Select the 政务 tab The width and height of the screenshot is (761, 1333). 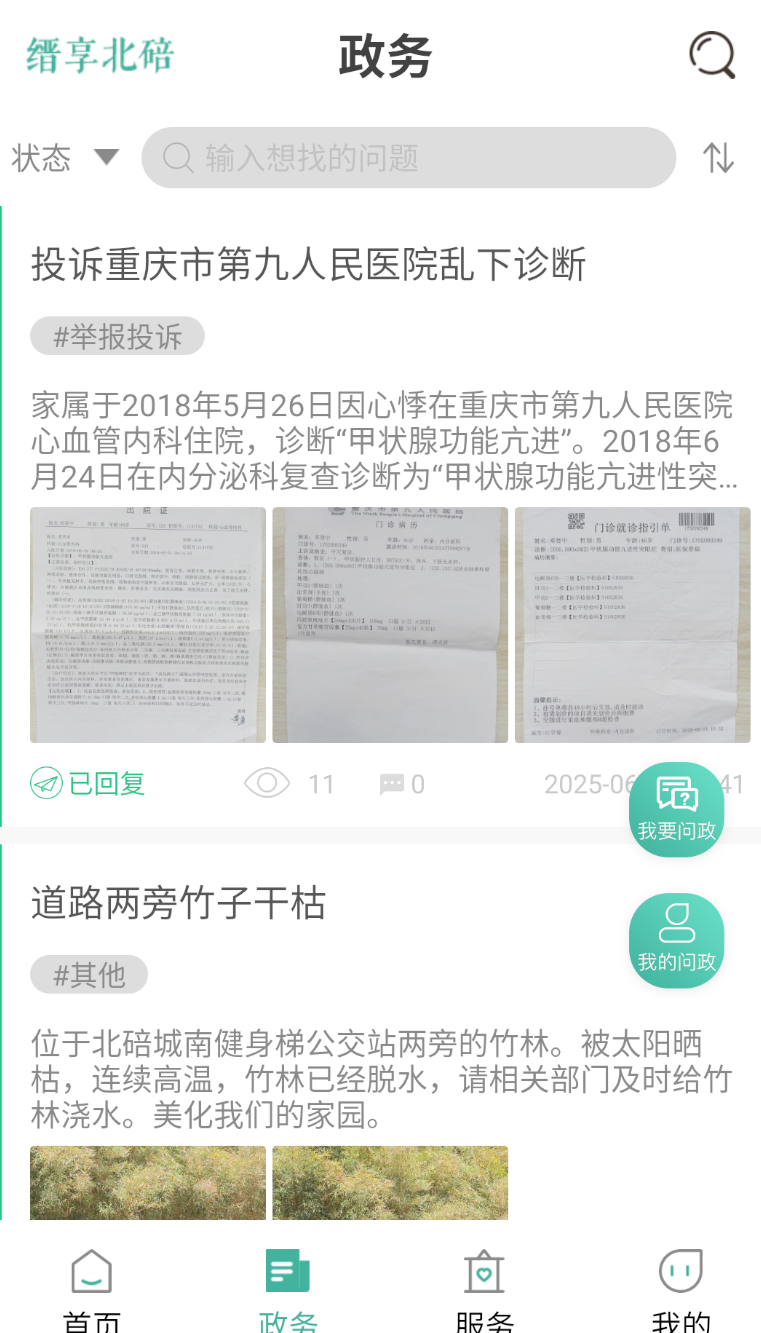(x=288, y=1290)
